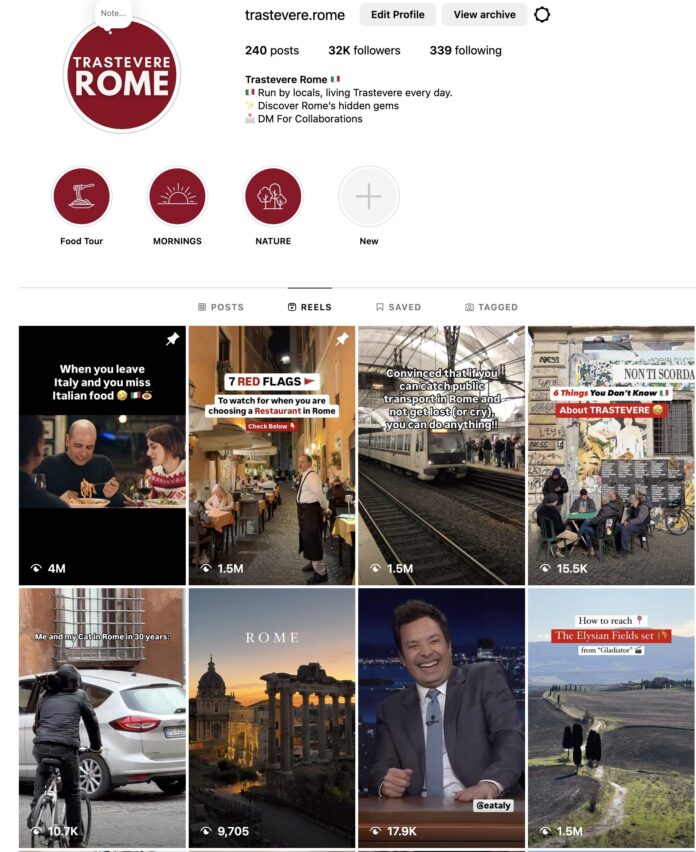Play the 7 Red Flags restaurant reel
Screen dimensions: 696x852
click(272, 455)
